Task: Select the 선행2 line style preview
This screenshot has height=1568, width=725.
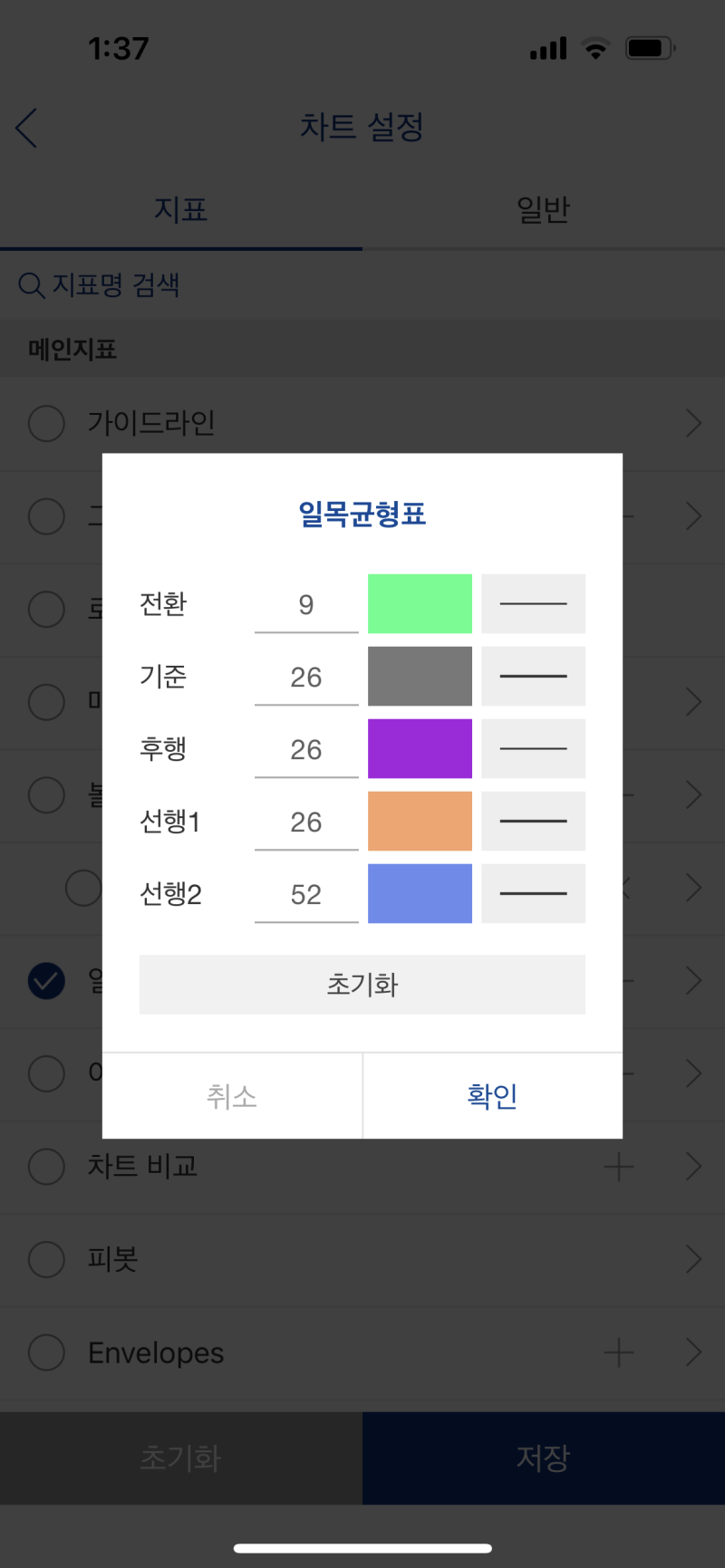Action: (x=533, y=893)
